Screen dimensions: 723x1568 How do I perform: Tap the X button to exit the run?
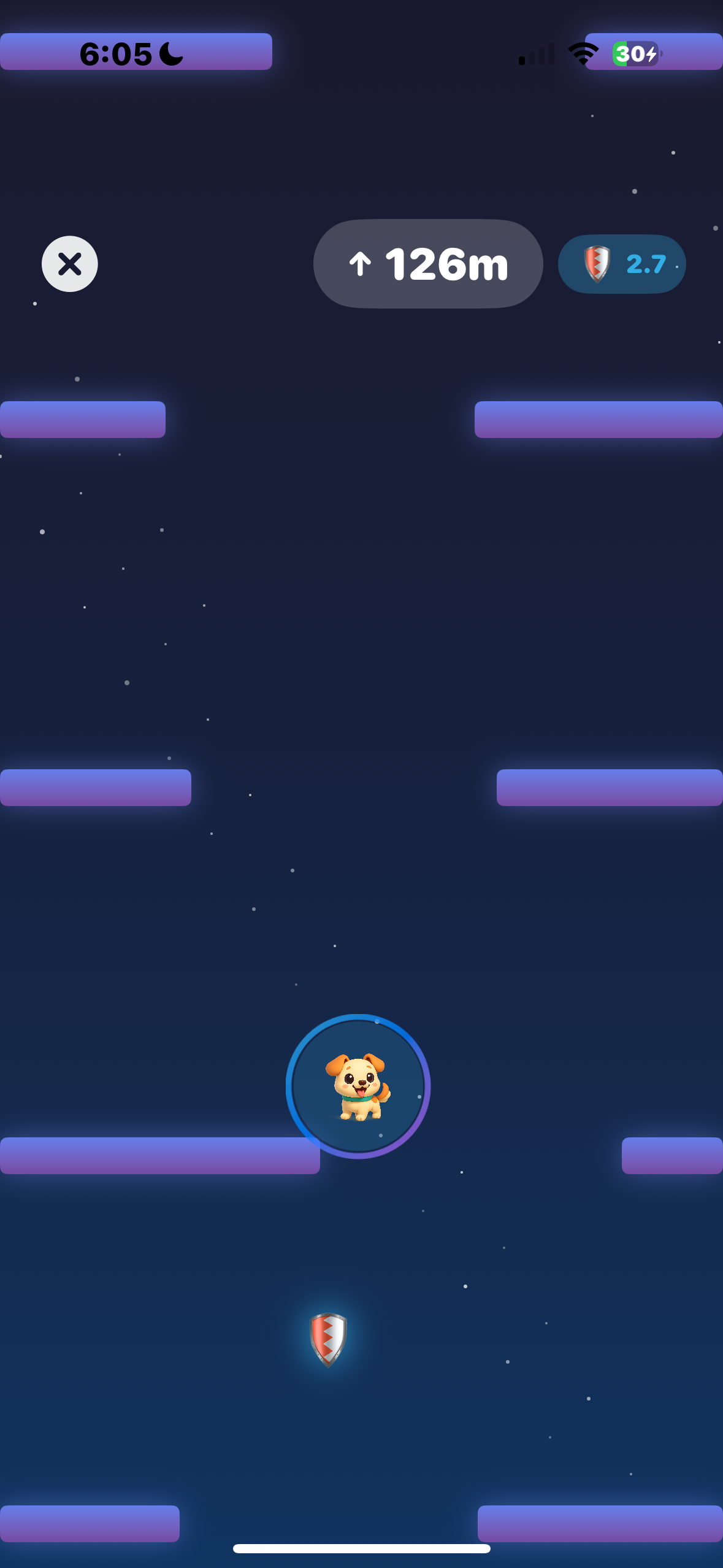(69, 264)
